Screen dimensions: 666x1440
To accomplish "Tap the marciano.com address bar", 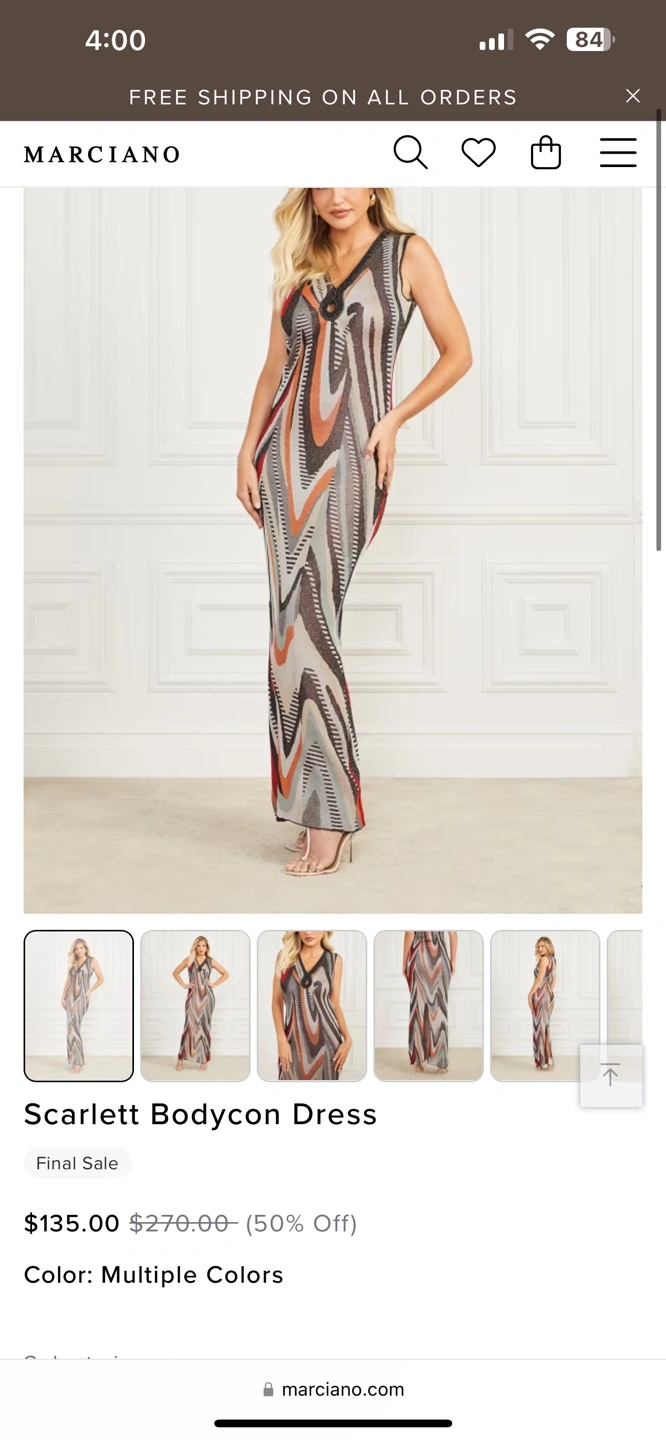I will coord(333,1389).
